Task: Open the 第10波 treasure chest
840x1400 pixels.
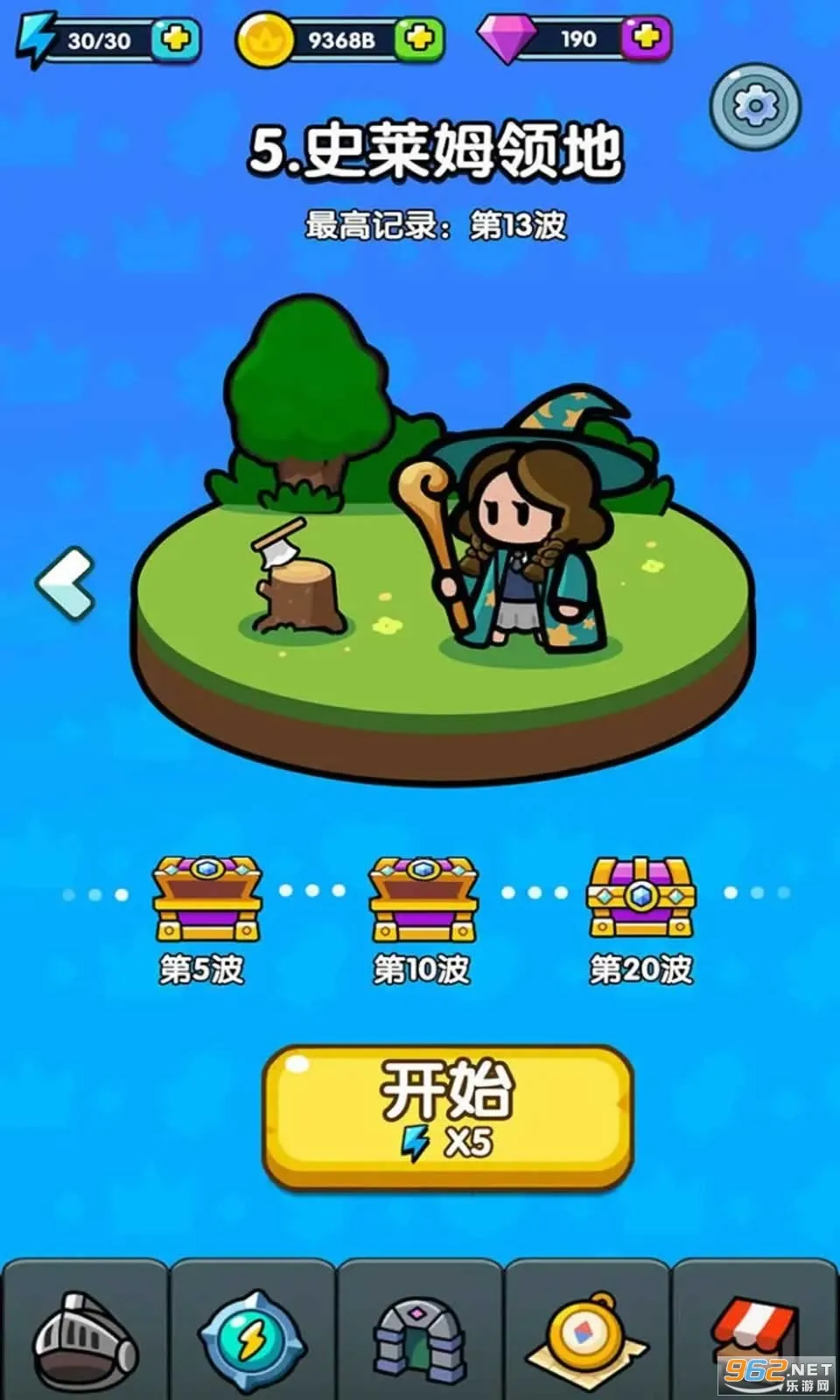Action: point(423,899)
